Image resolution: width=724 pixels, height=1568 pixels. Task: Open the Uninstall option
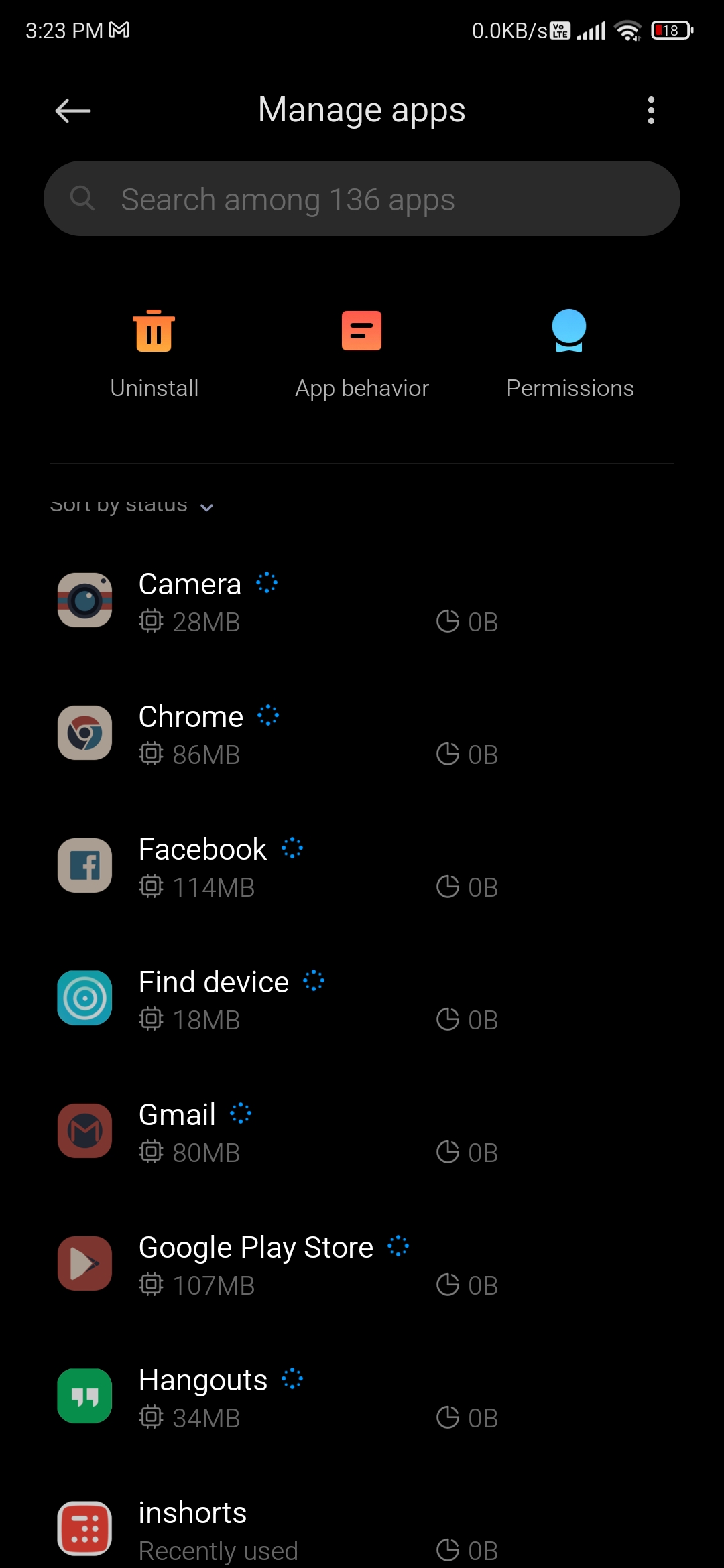tap(154, 354)
